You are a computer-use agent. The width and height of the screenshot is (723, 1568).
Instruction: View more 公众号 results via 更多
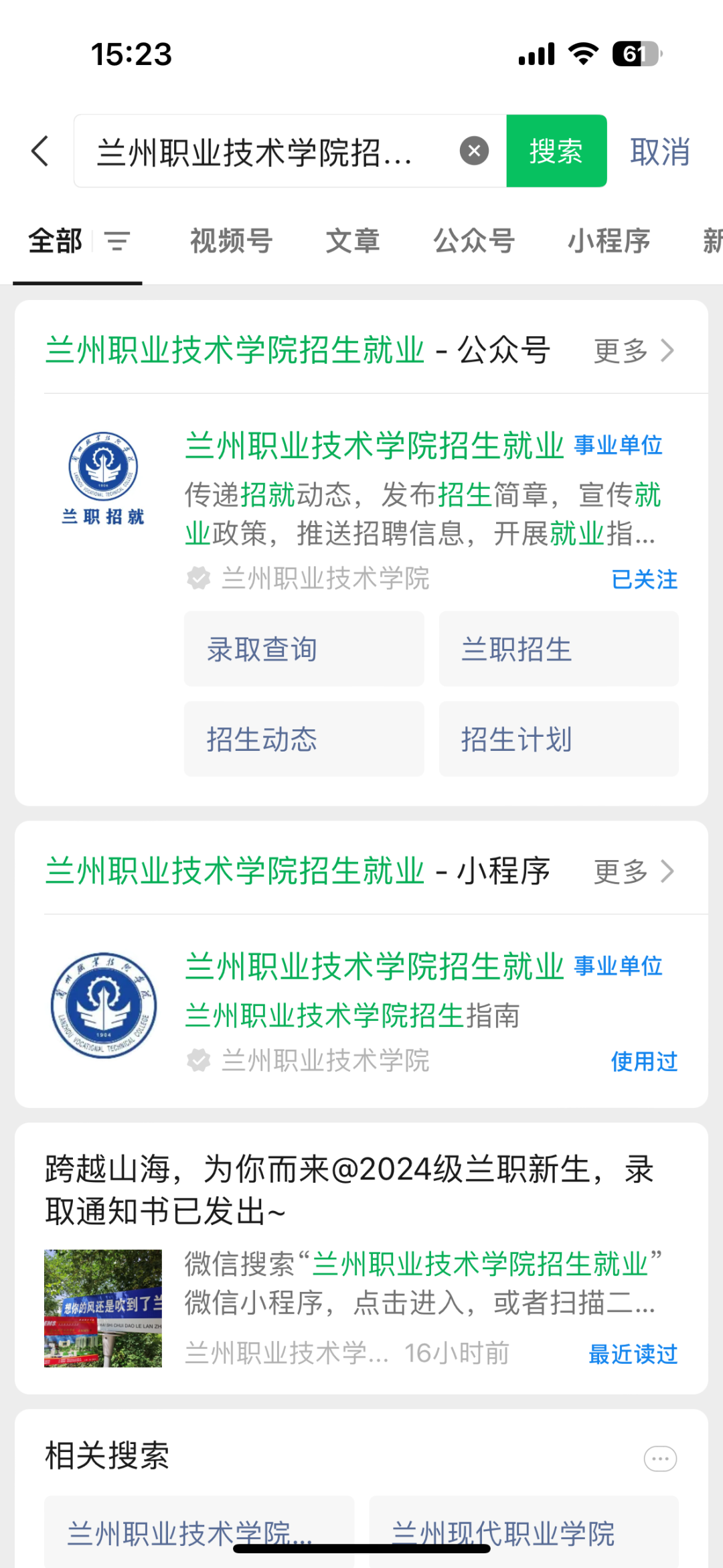coord(633,350)
